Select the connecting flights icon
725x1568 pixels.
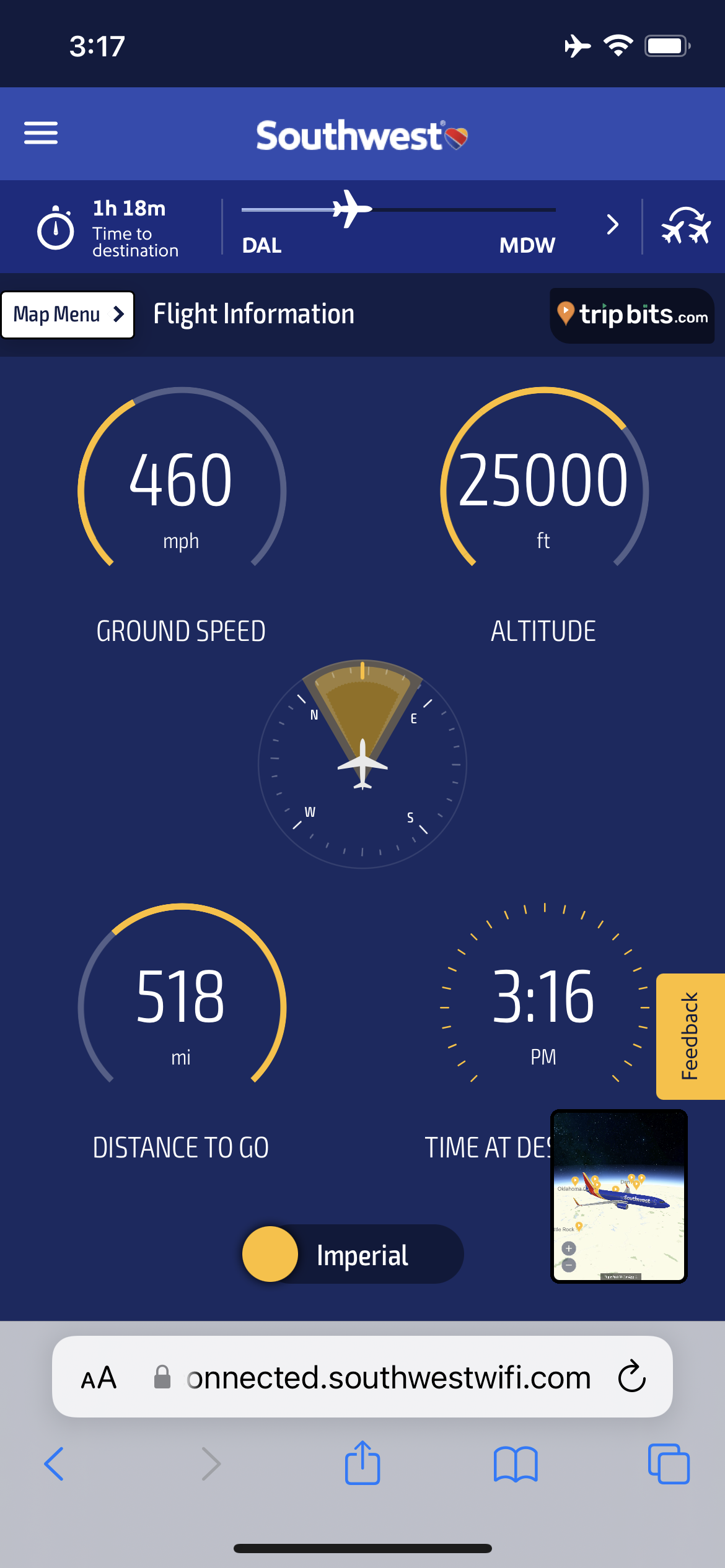tap(685, 227)
